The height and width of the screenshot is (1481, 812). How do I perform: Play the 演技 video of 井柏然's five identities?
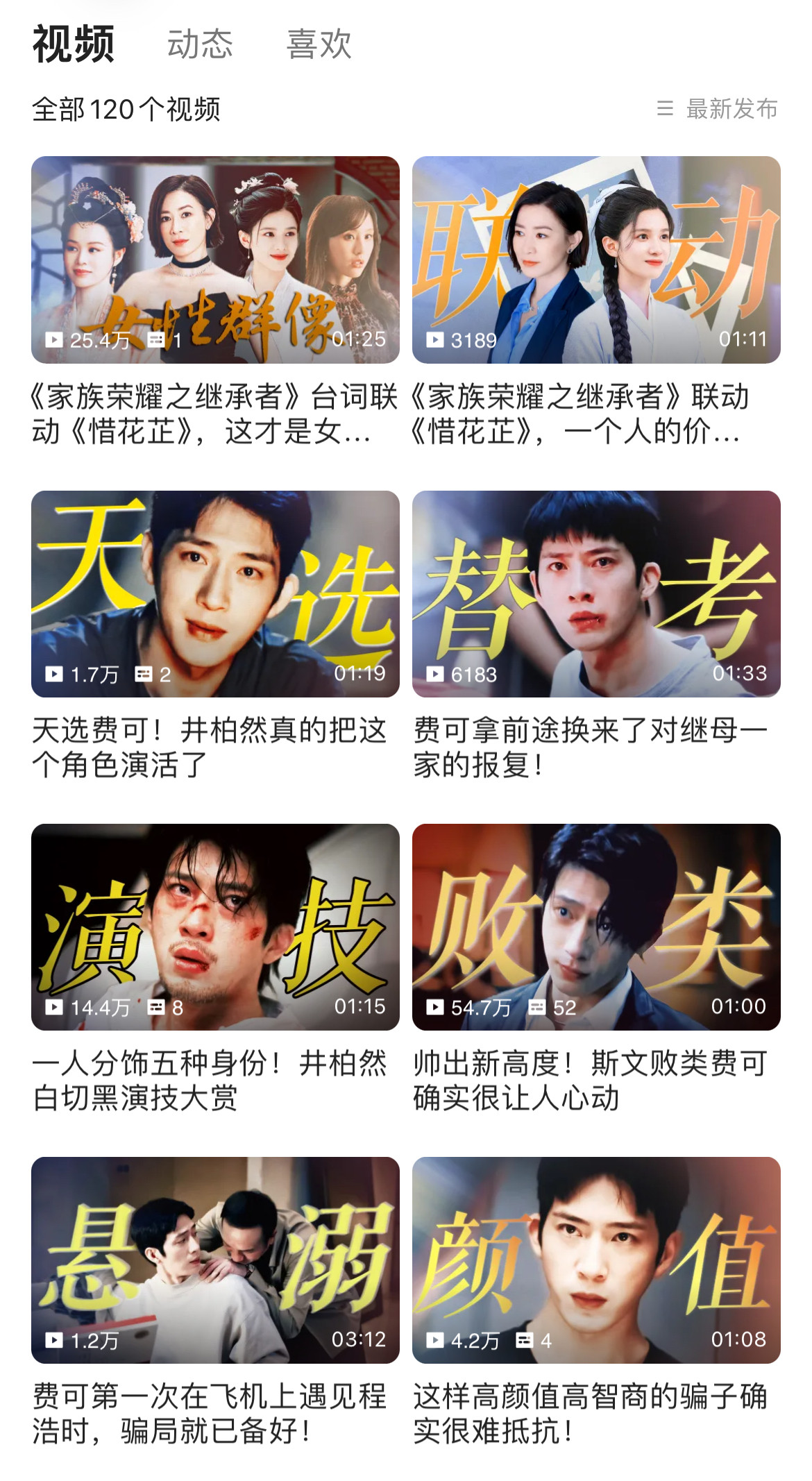[215, 927]
